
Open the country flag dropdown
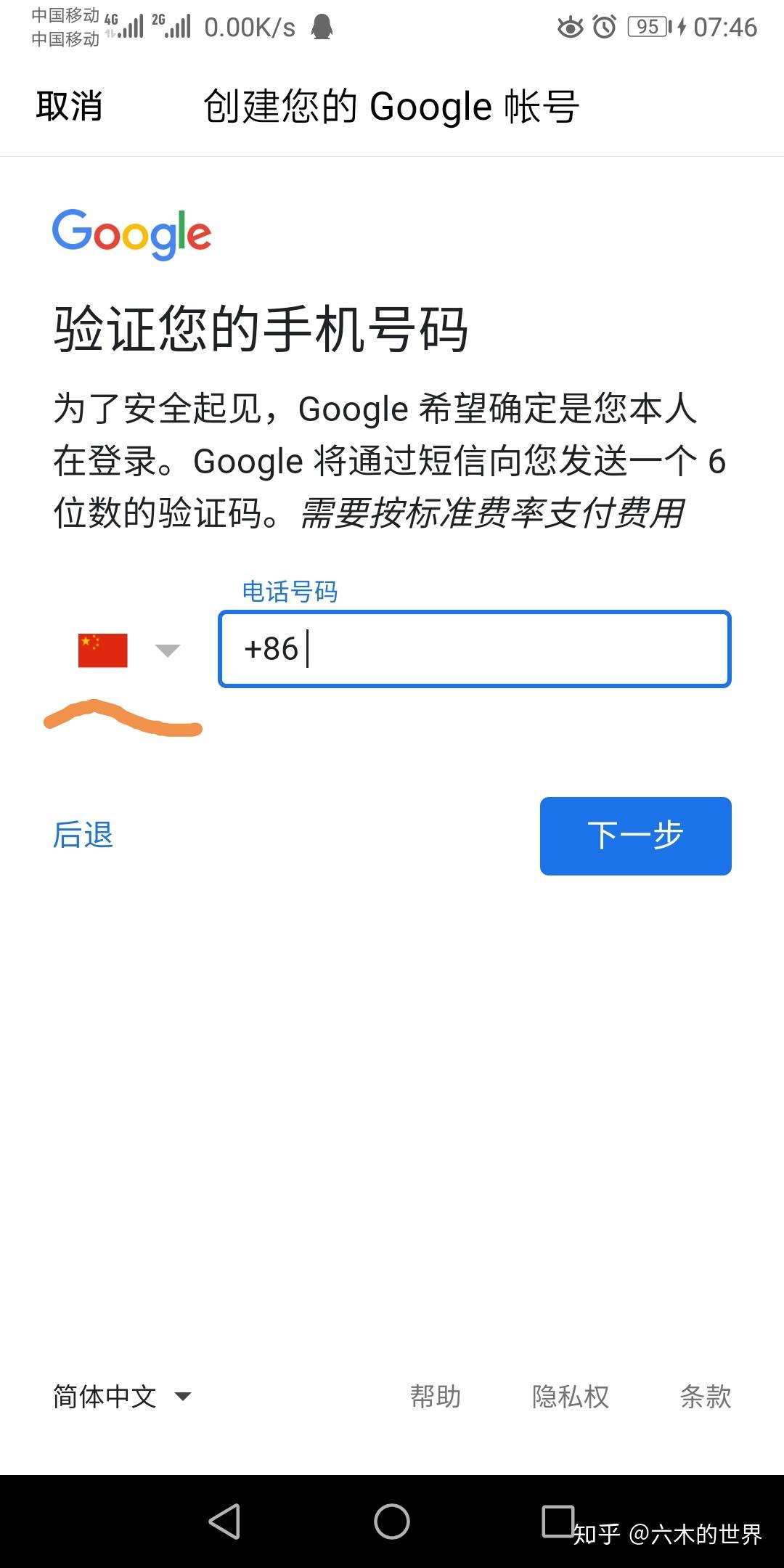click(128, 650)
